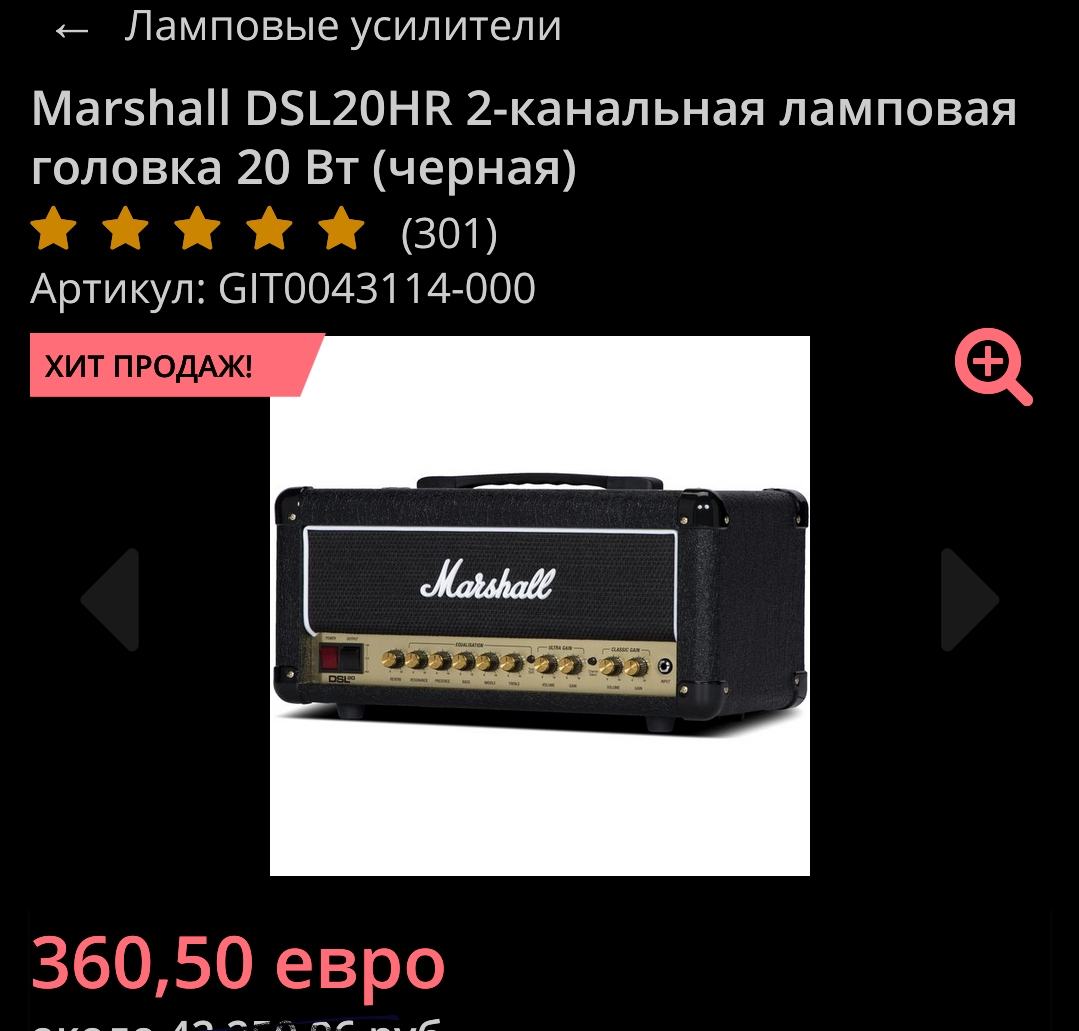Viewport: 1079px width, 1031px height.
Task: Show previous product photo
Action: (x=110, y=600)
